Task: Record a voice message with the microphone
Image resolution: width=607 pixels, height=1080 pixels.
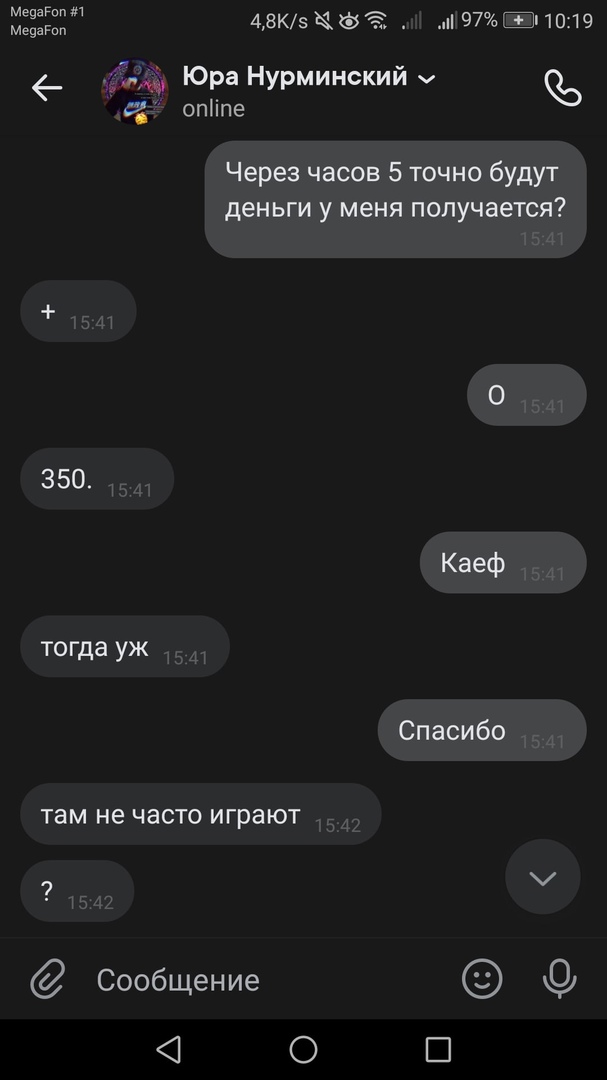Action: (x=559, y=978)
